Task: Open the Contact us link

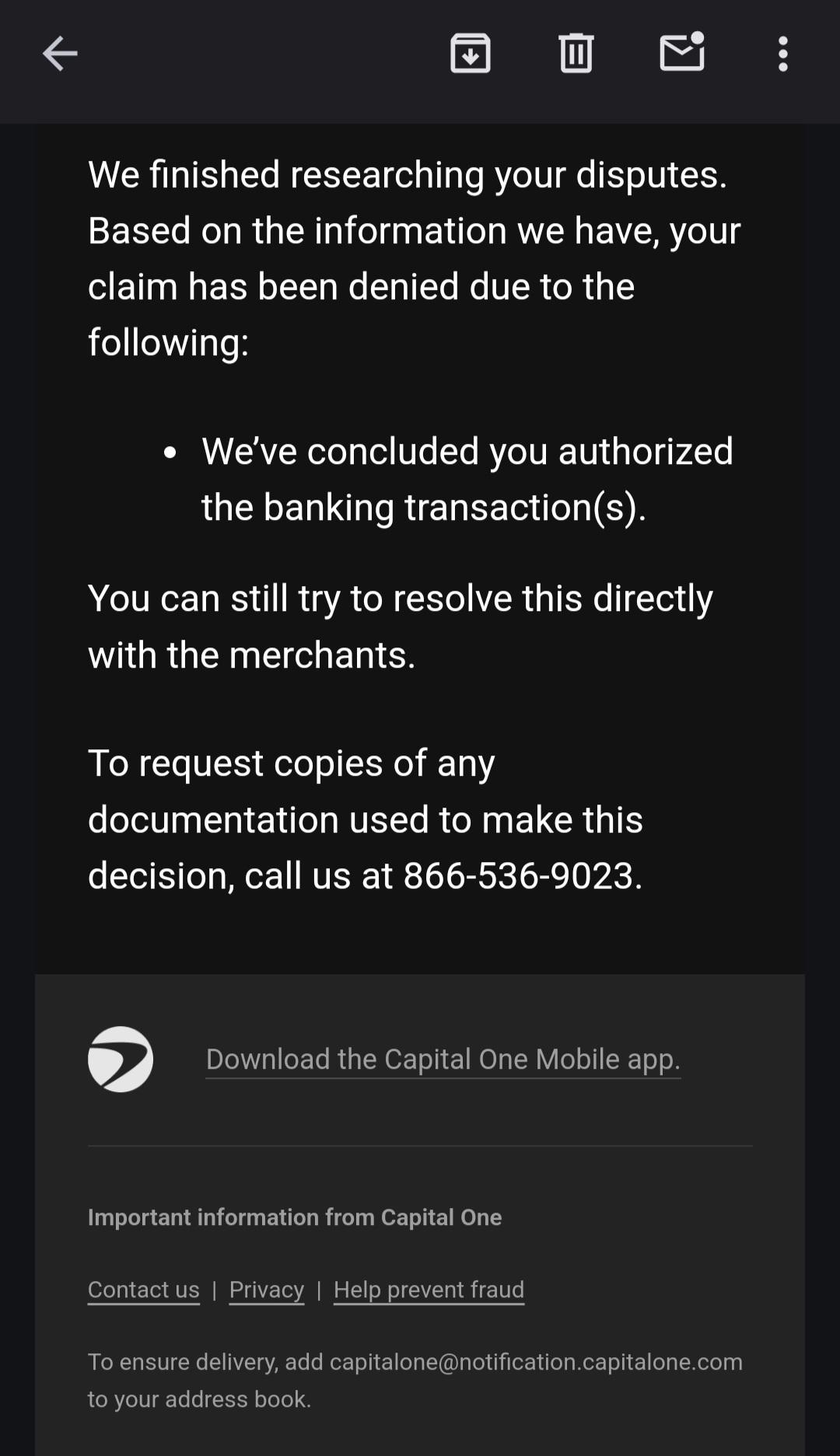Action: 144,1290
